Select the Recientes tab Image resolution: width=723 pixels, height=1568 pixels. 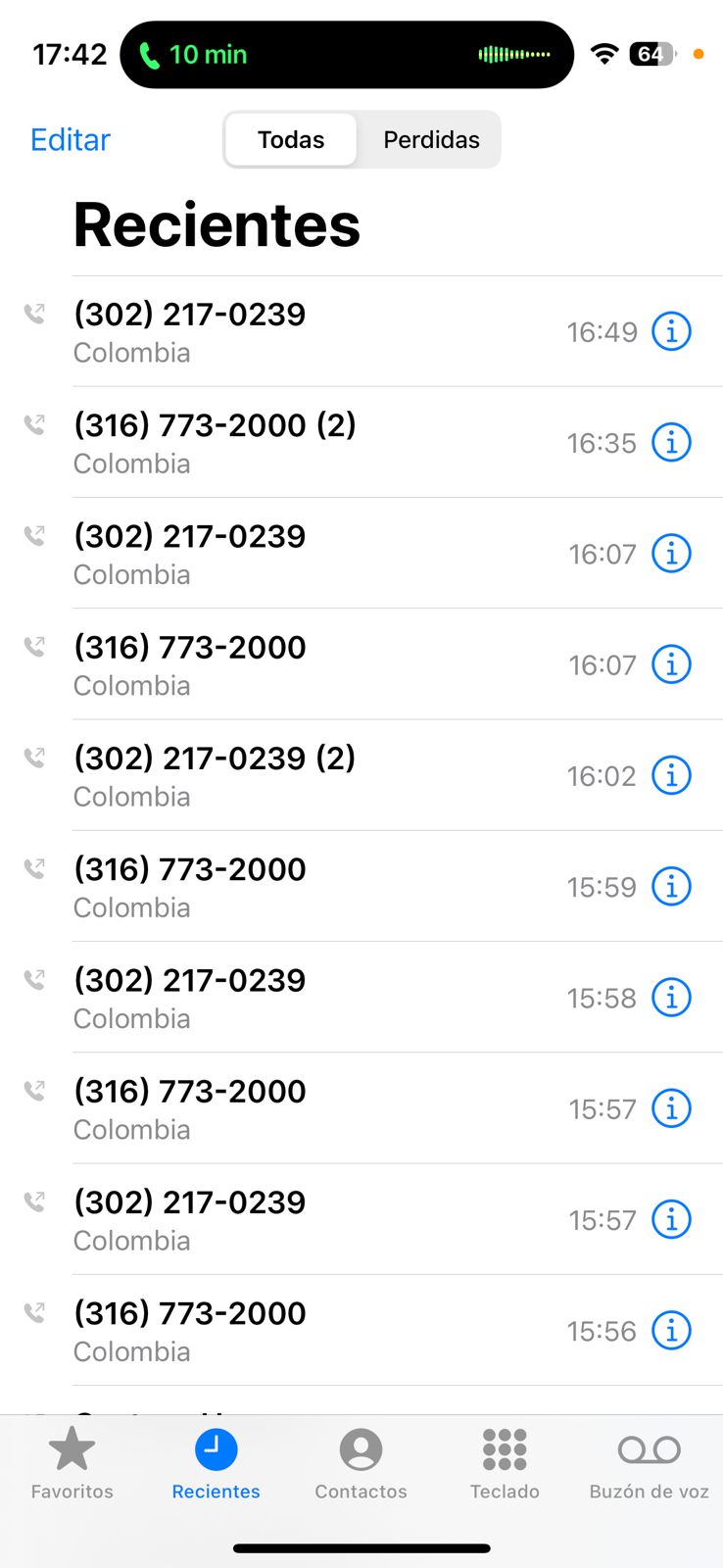click(x=217, y=1463)
